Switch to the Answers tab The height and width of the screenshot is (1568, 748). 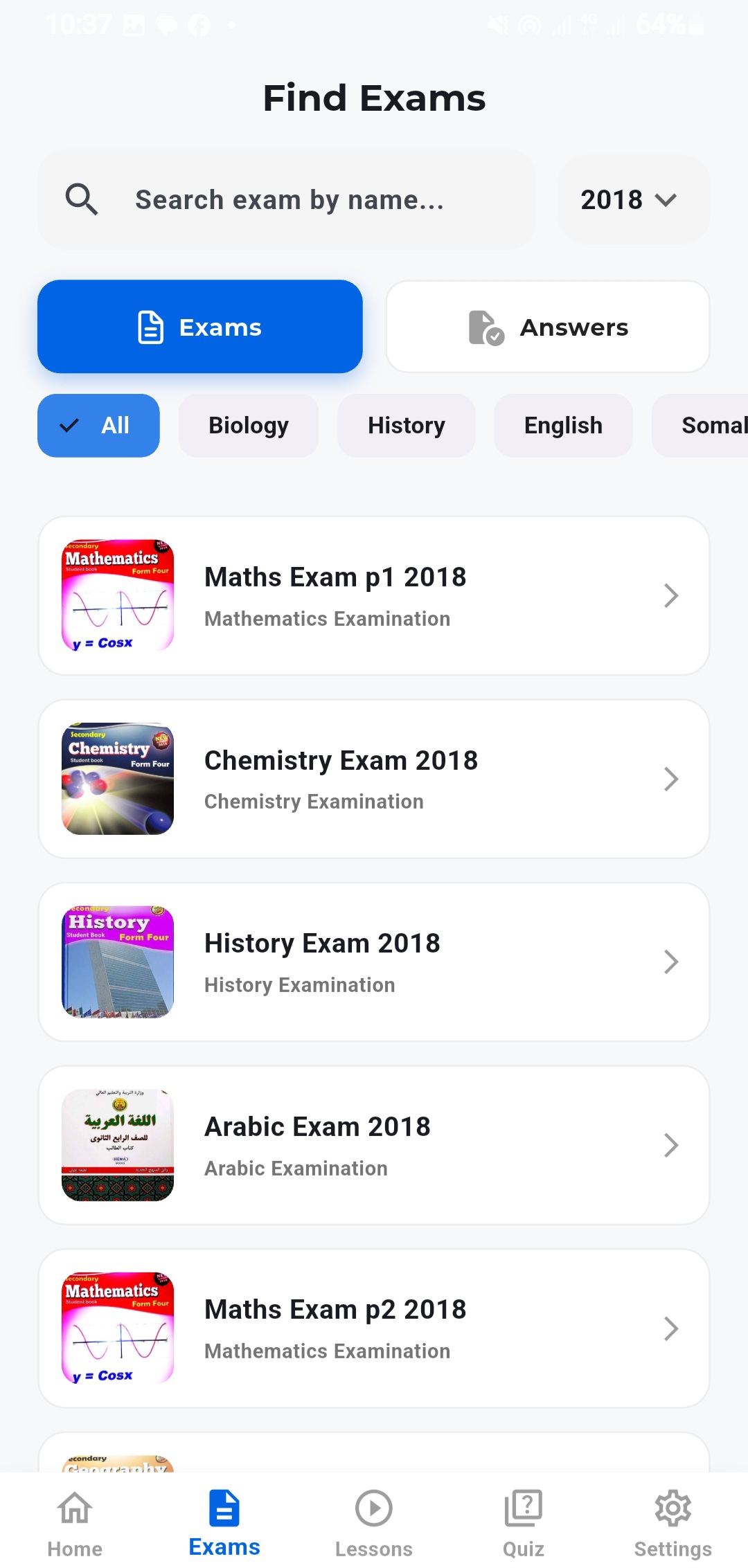coord(547,327)
